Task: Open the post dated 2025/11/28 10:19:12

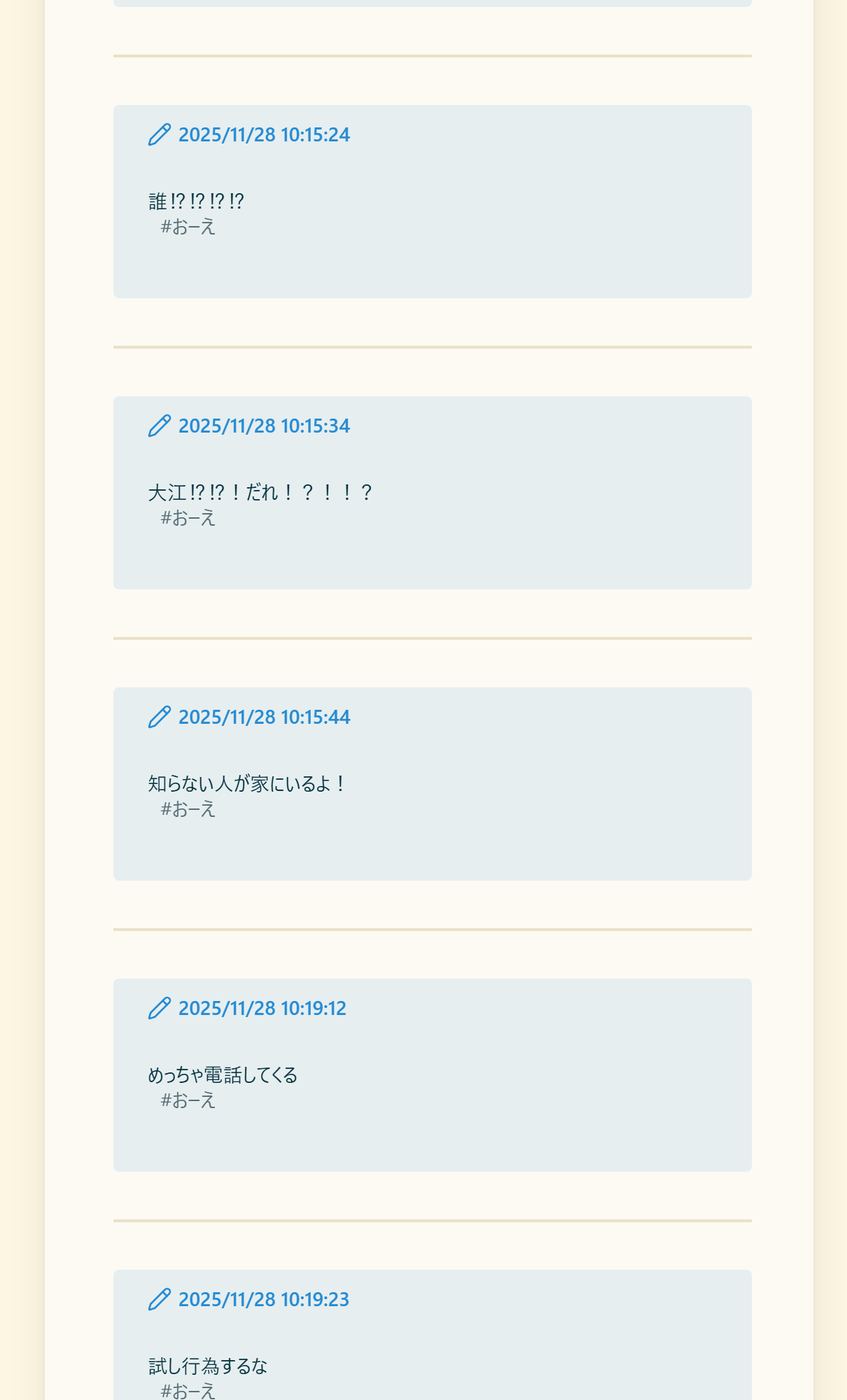Action: click(262, 1009)
